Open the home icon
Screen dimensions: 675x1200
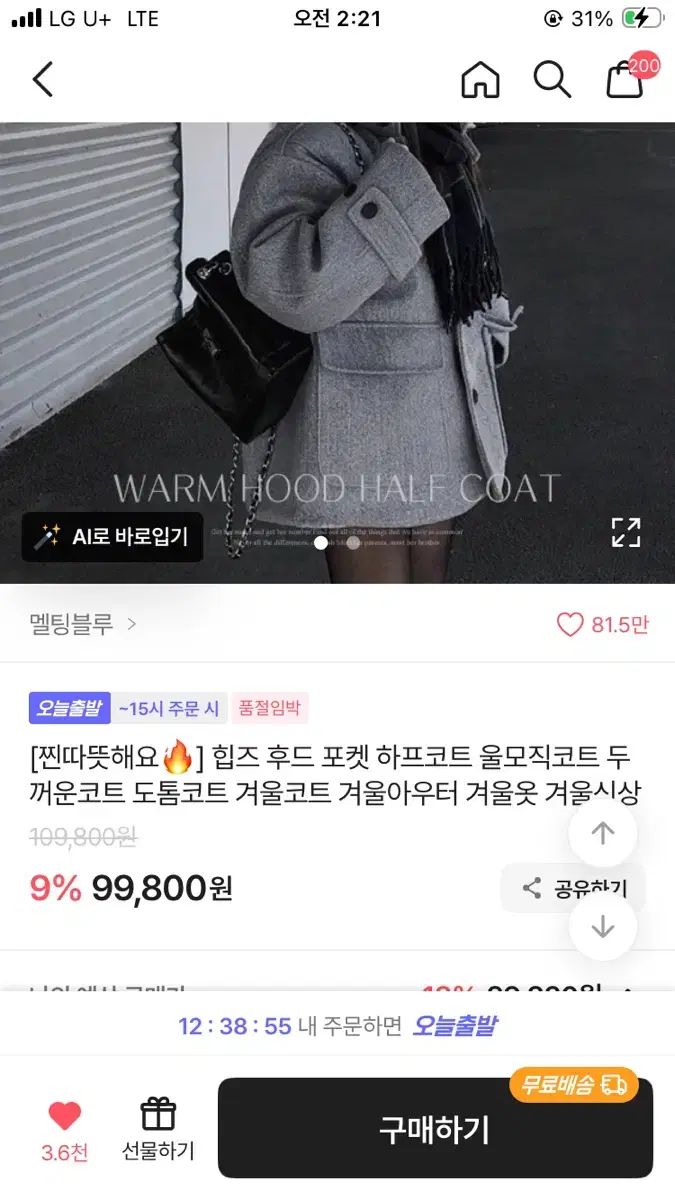(x=480, y=79)
